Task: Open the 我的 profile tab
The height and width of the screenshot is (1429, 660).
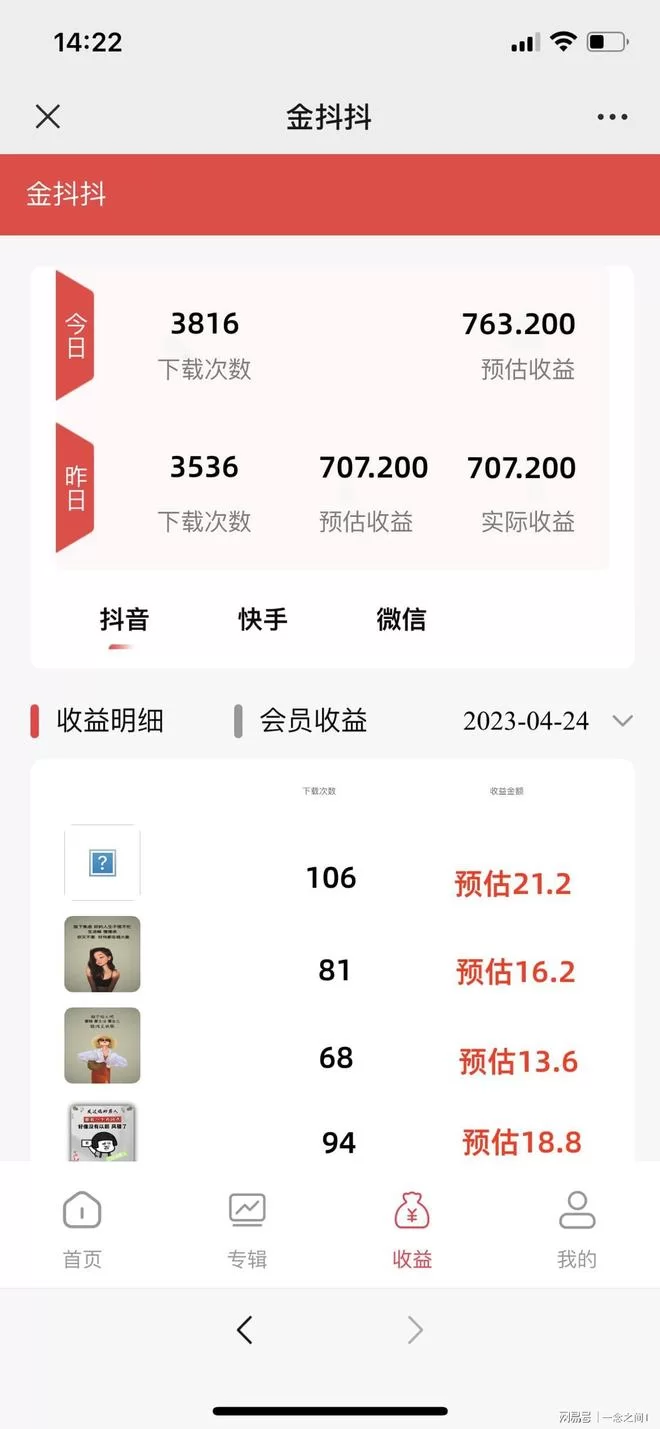Action: [x=576, y=1229]
